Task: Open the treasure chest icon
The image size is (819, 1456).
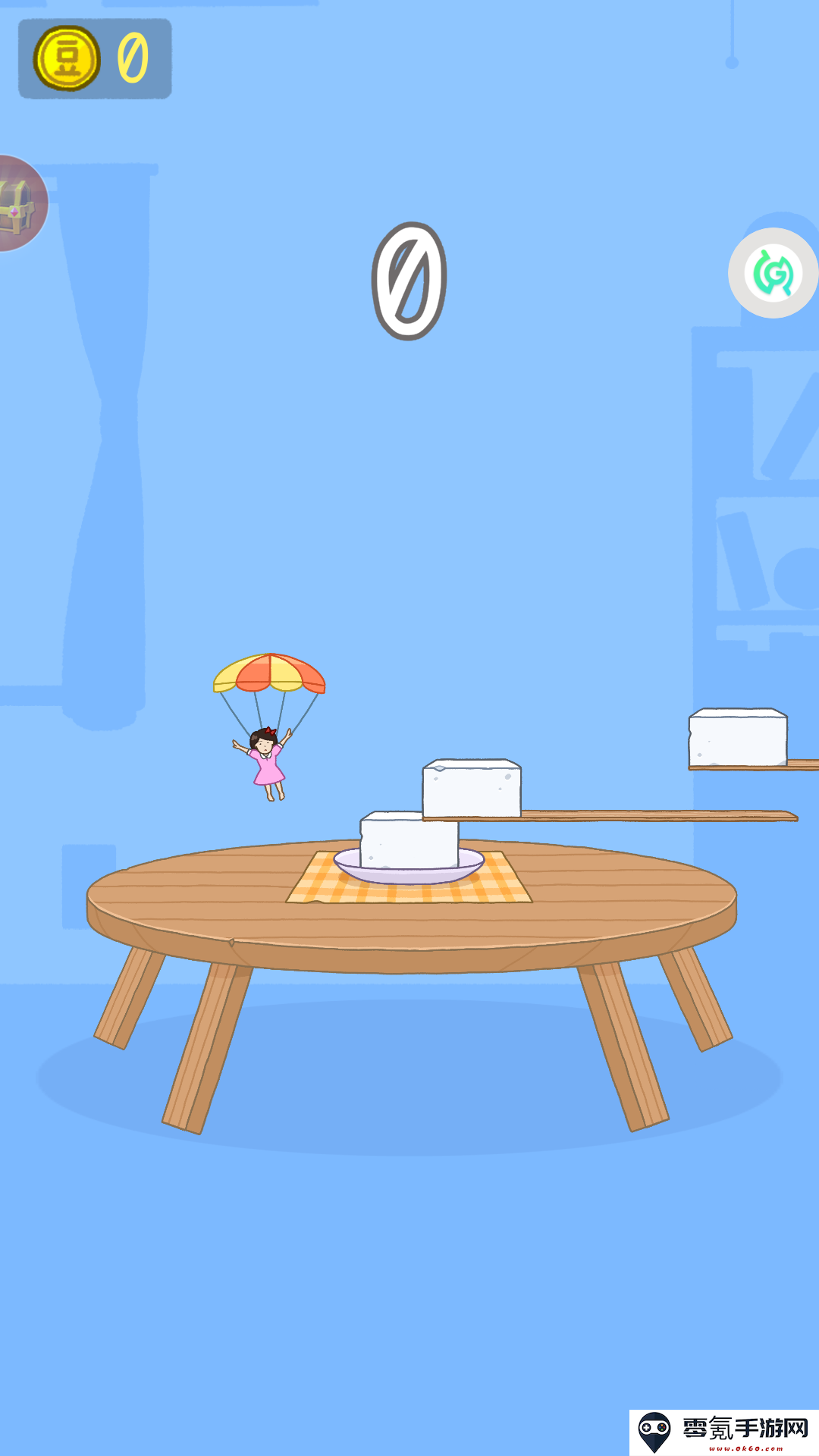Action: pyautogui.click(x=19, y=203)
